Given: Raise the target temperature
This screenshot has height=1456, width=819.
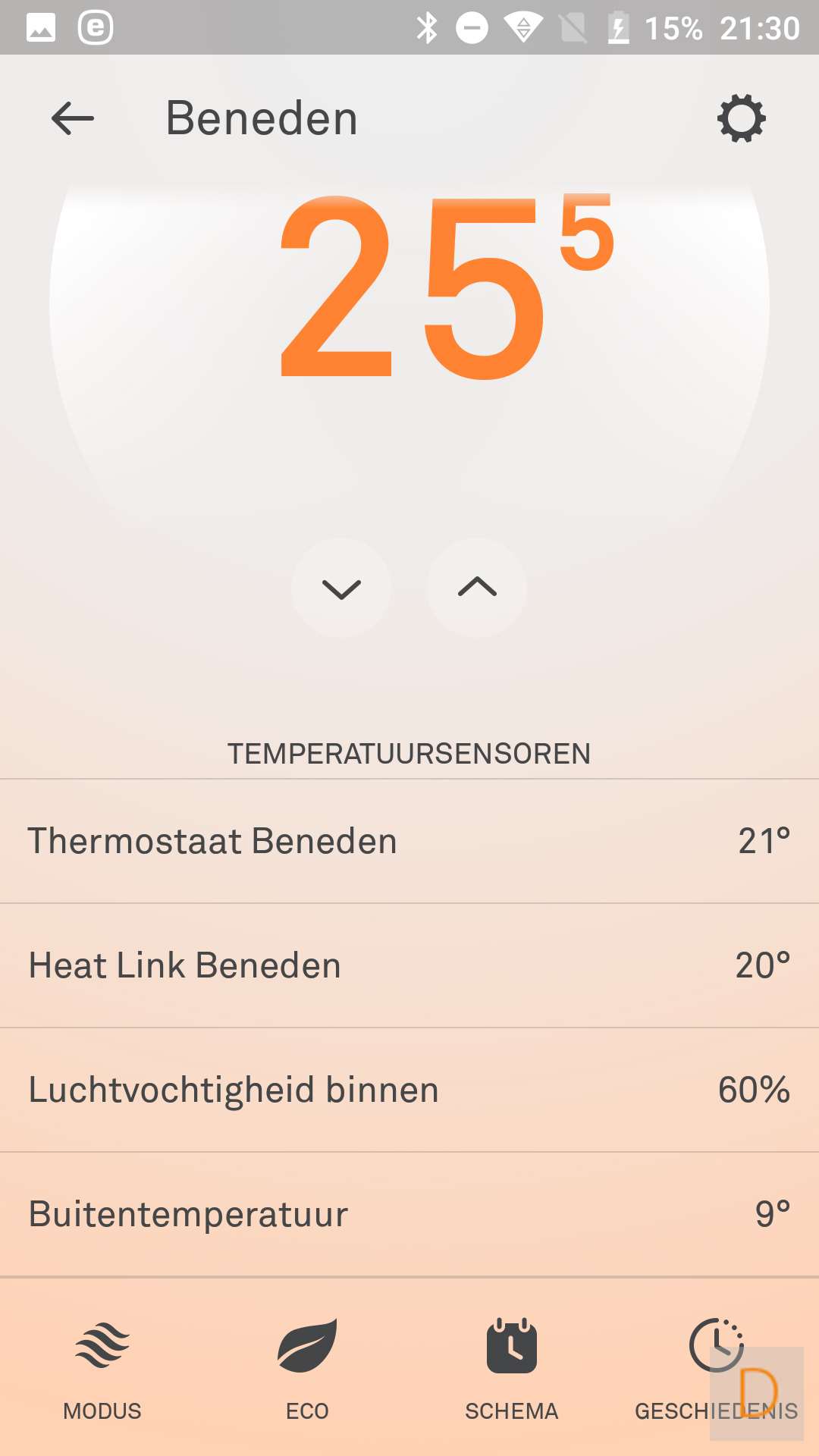Looking at the screenshot, I should (x=477, y=588).
